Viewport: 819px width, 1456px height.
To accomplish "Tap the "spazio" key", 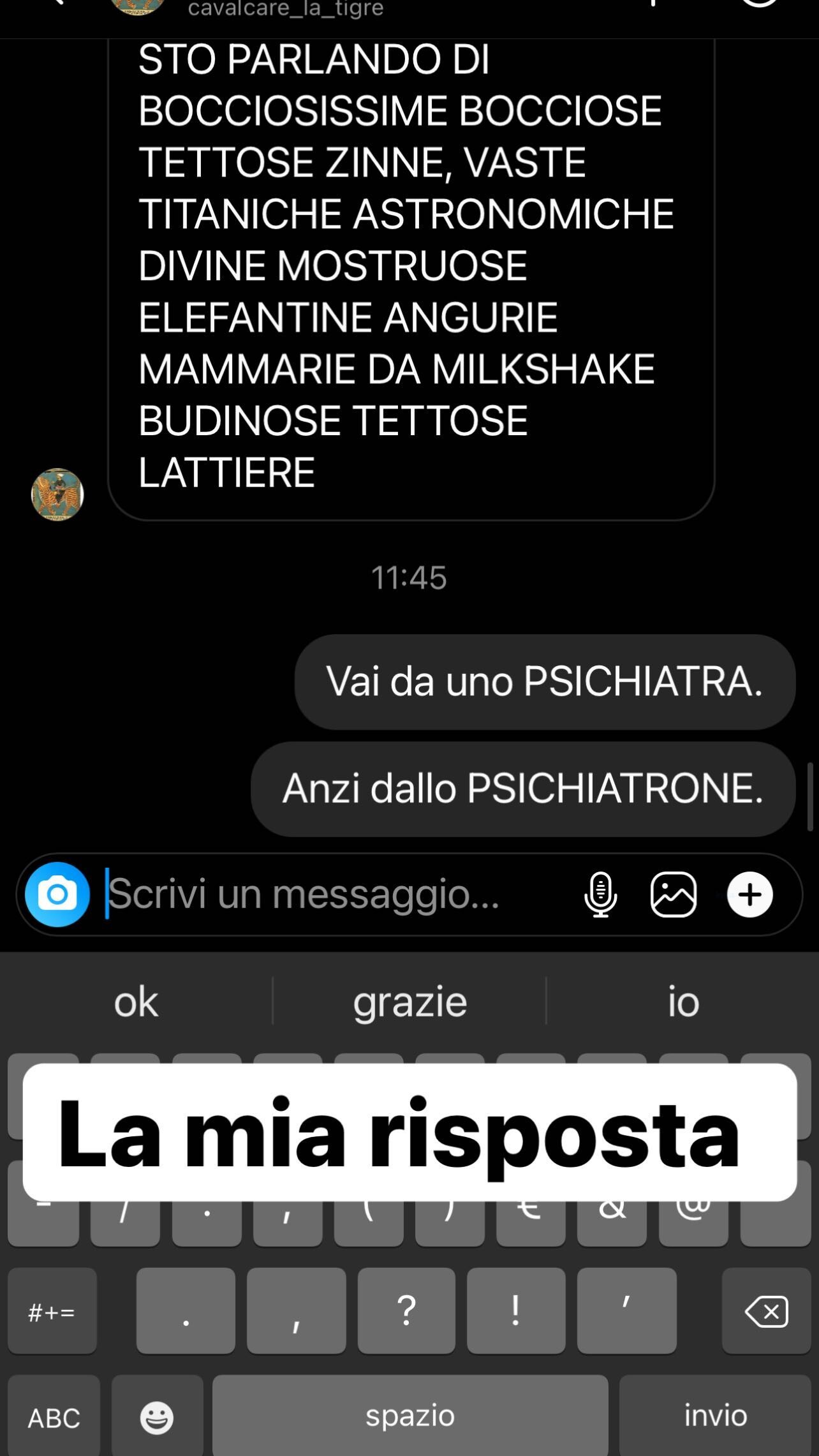I will click(x=409, y=1416).
